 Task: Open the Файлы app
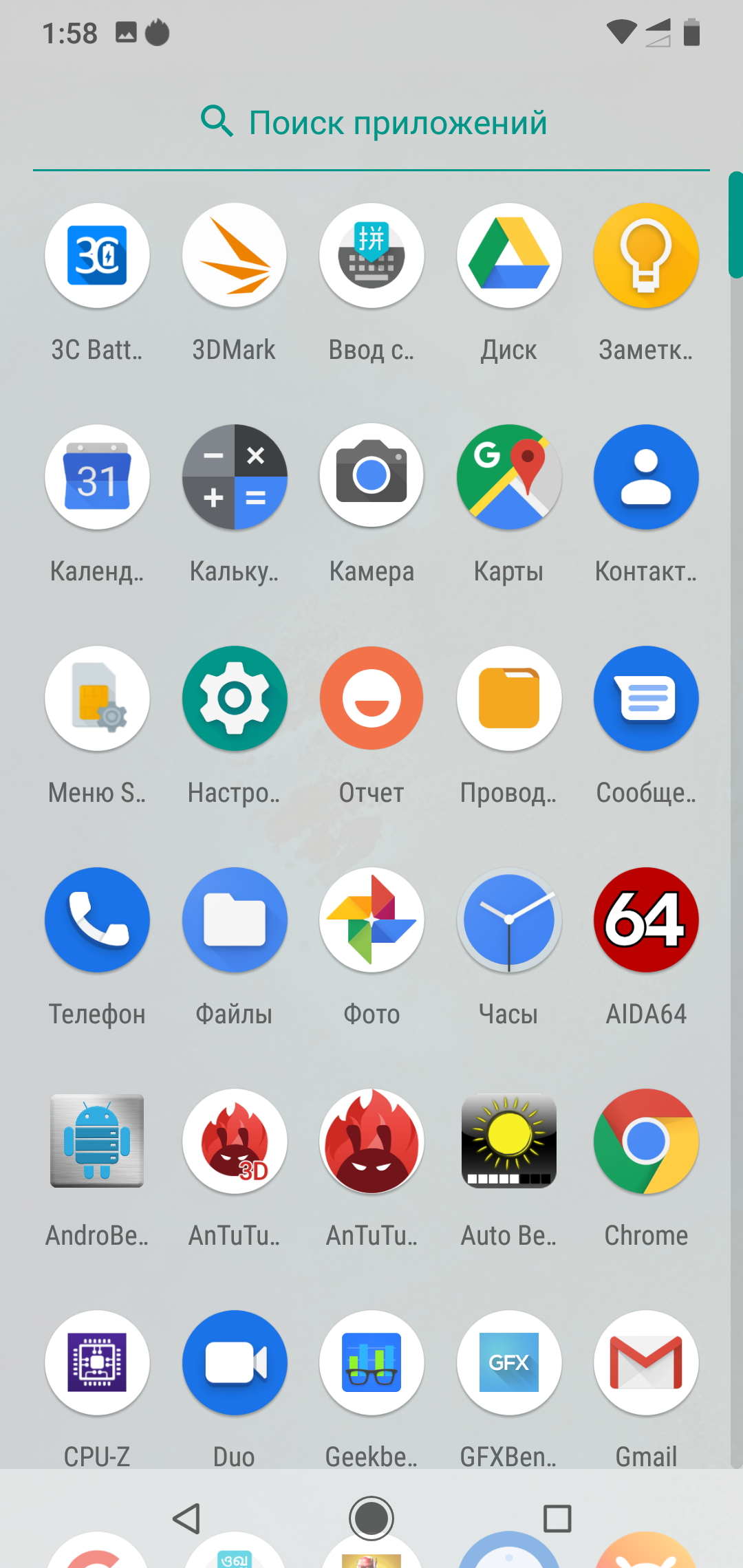point(234,920)
